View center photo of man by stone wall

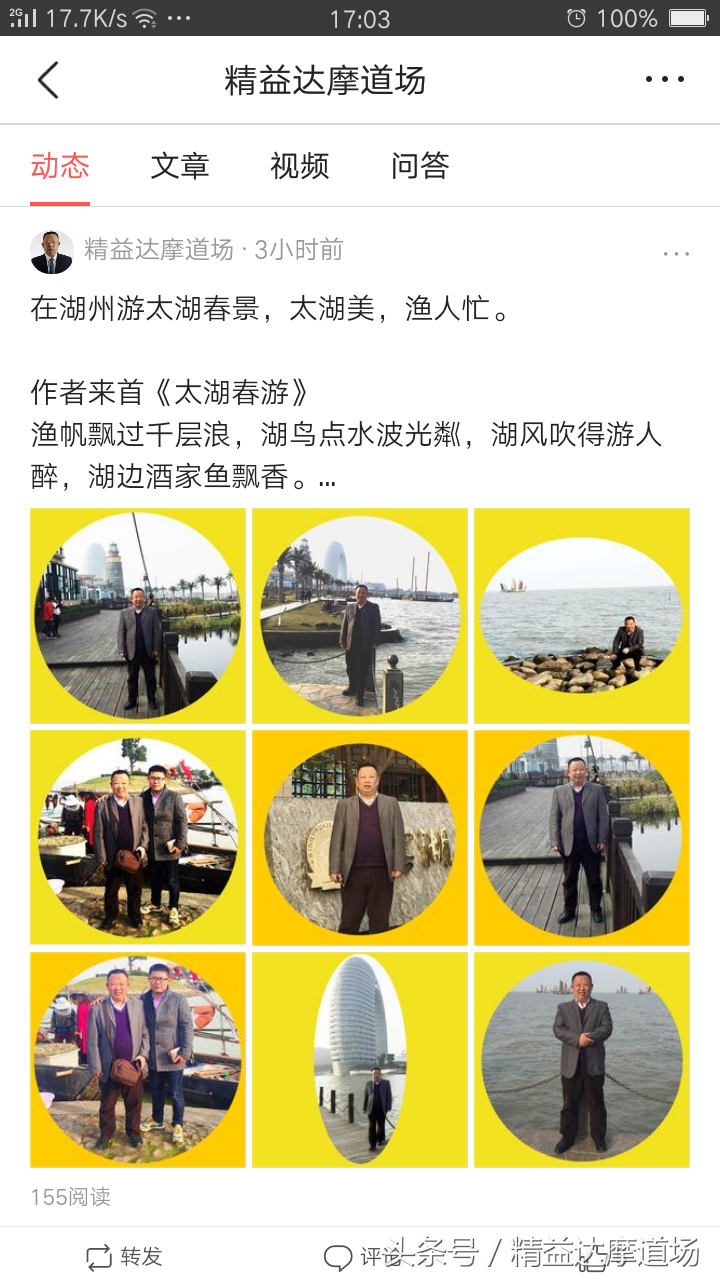[x=360, y=838]
